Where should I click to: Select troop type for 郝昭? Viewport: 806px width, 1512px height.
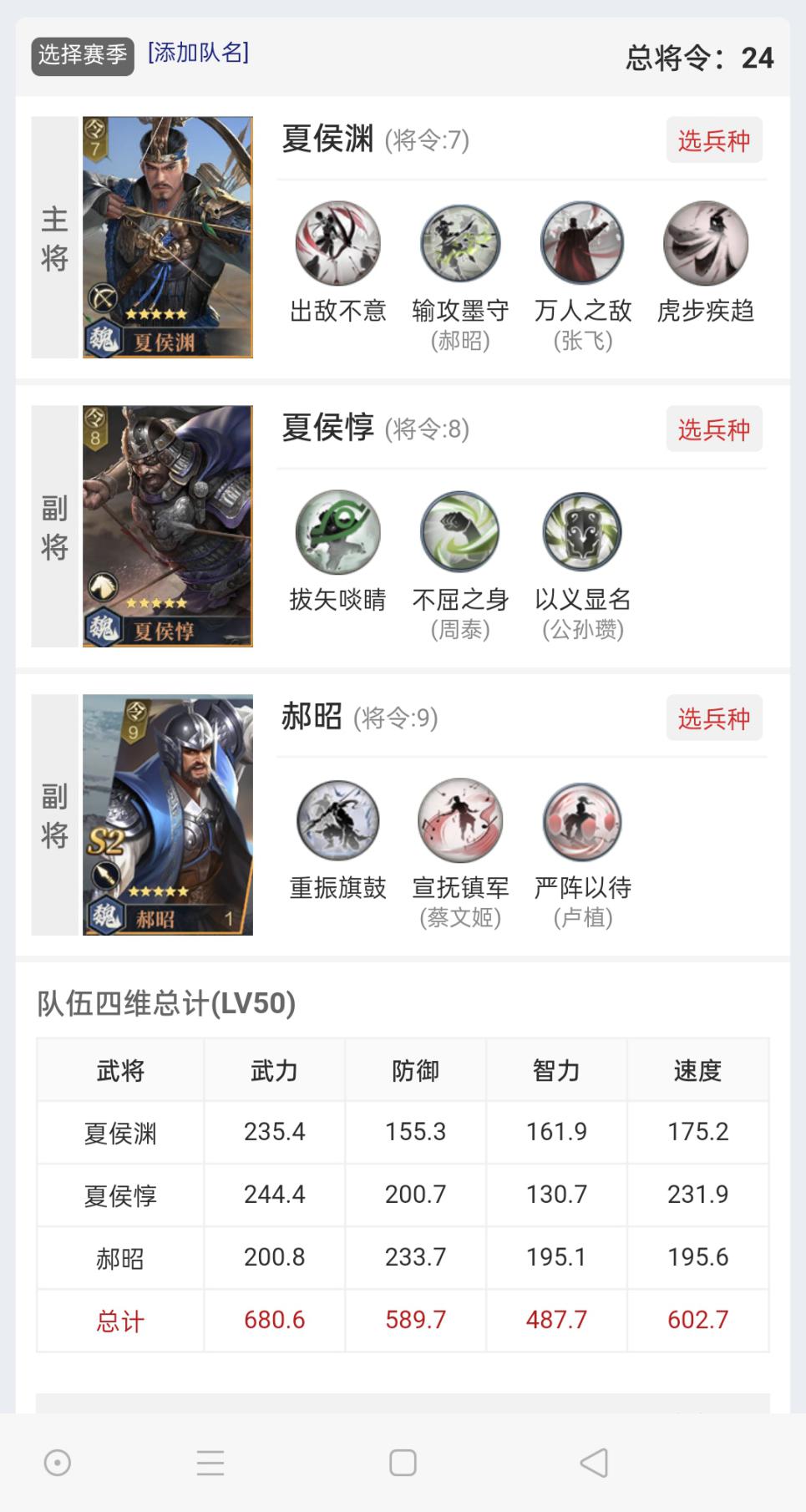[713, 718]
